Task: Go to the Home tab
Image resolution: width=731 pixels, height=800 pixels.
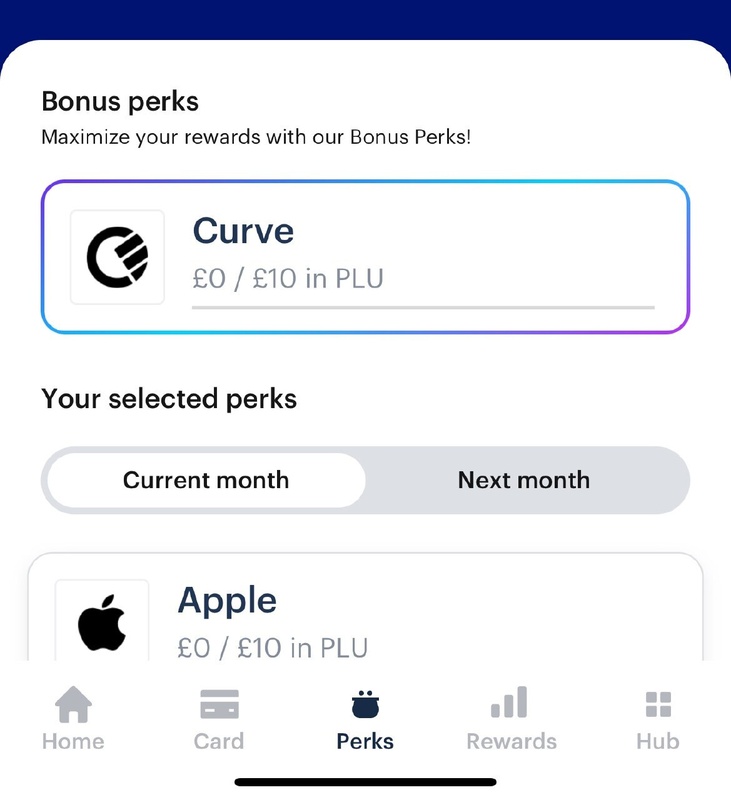Action: click(73, 719)
